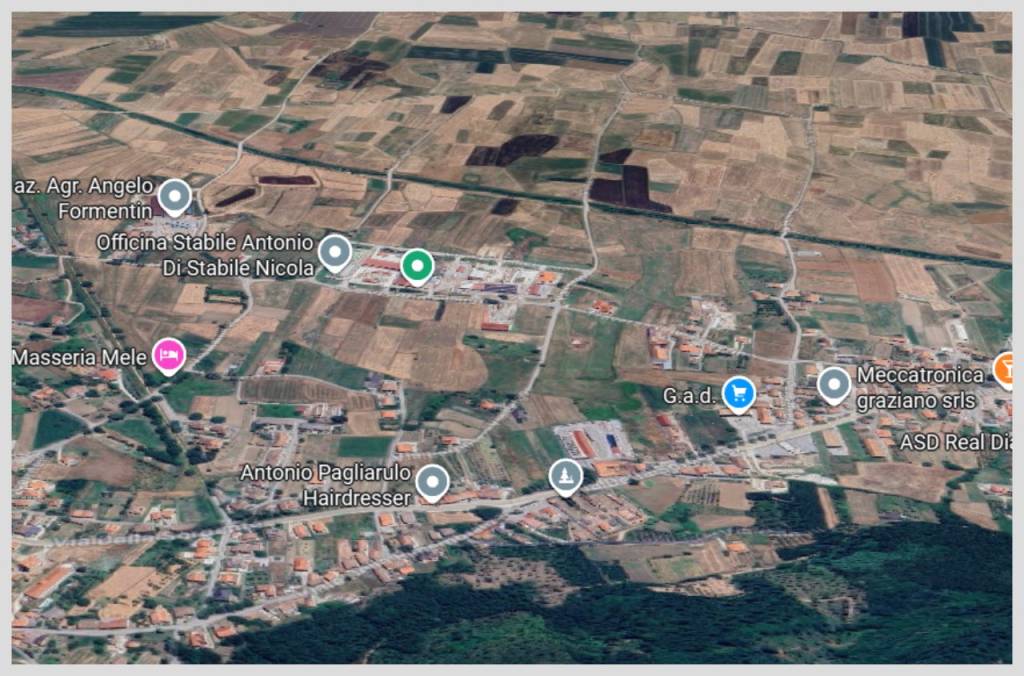Select Antonio Pagliarulo Hairdresser marker
The image size is (1024, 676).
(432, 482)
